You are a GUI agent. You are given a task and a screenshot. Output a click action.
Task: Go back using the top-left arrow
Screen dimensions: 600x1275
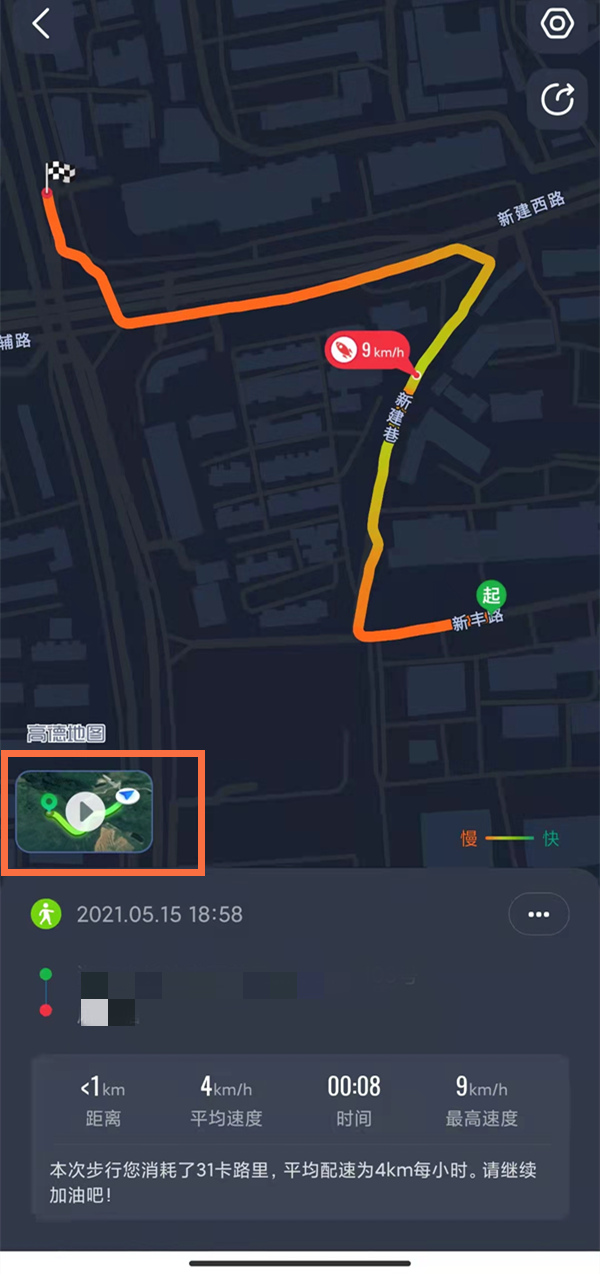[x=41, y=24]
